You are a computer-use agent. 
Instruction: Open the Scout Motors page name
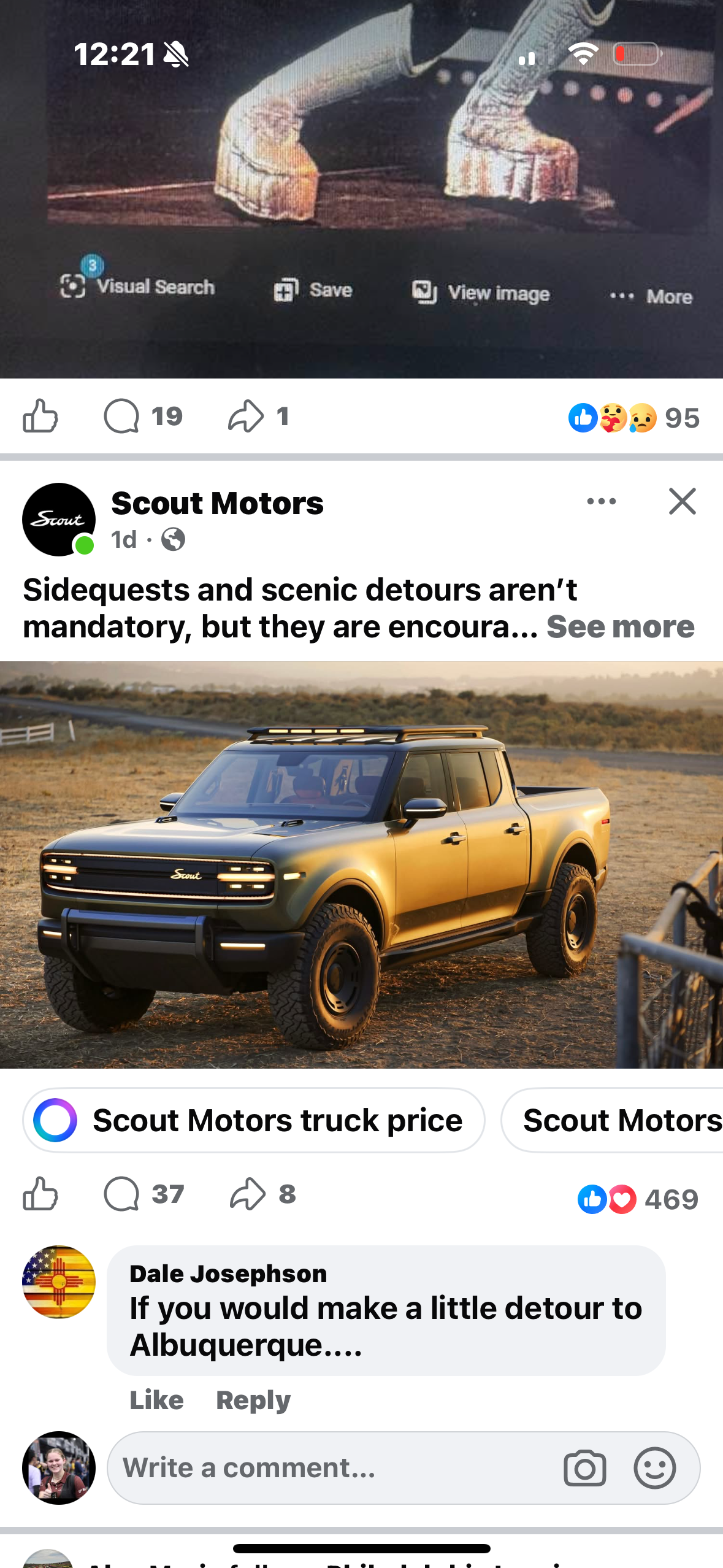[217, 503]
